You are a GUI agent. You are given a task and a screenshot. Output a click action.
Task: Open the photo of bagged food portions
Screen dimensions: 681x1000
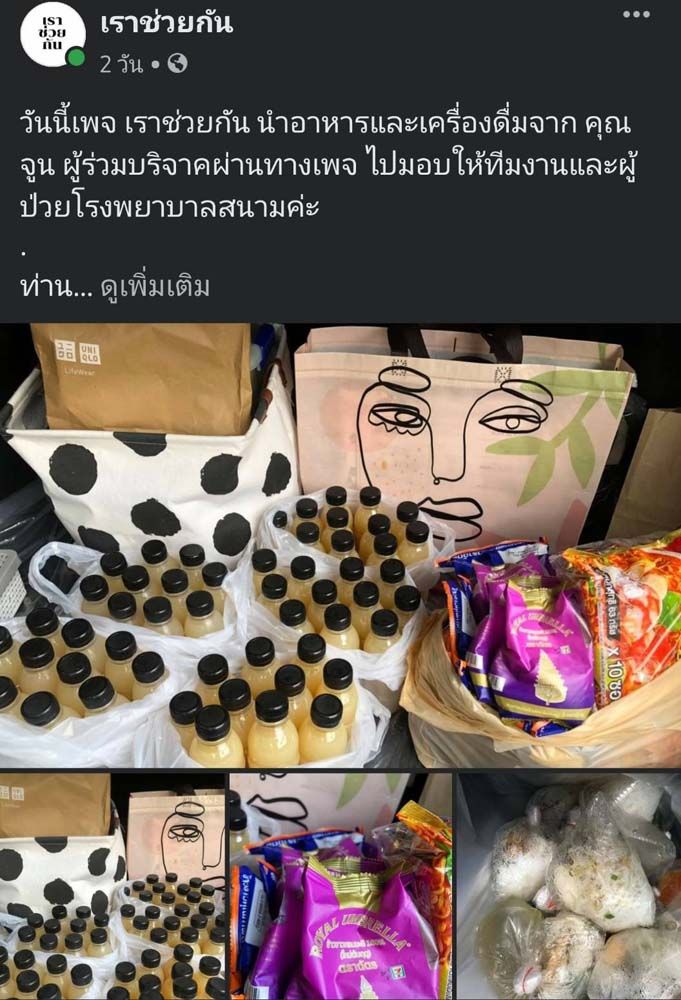(569, 885)
